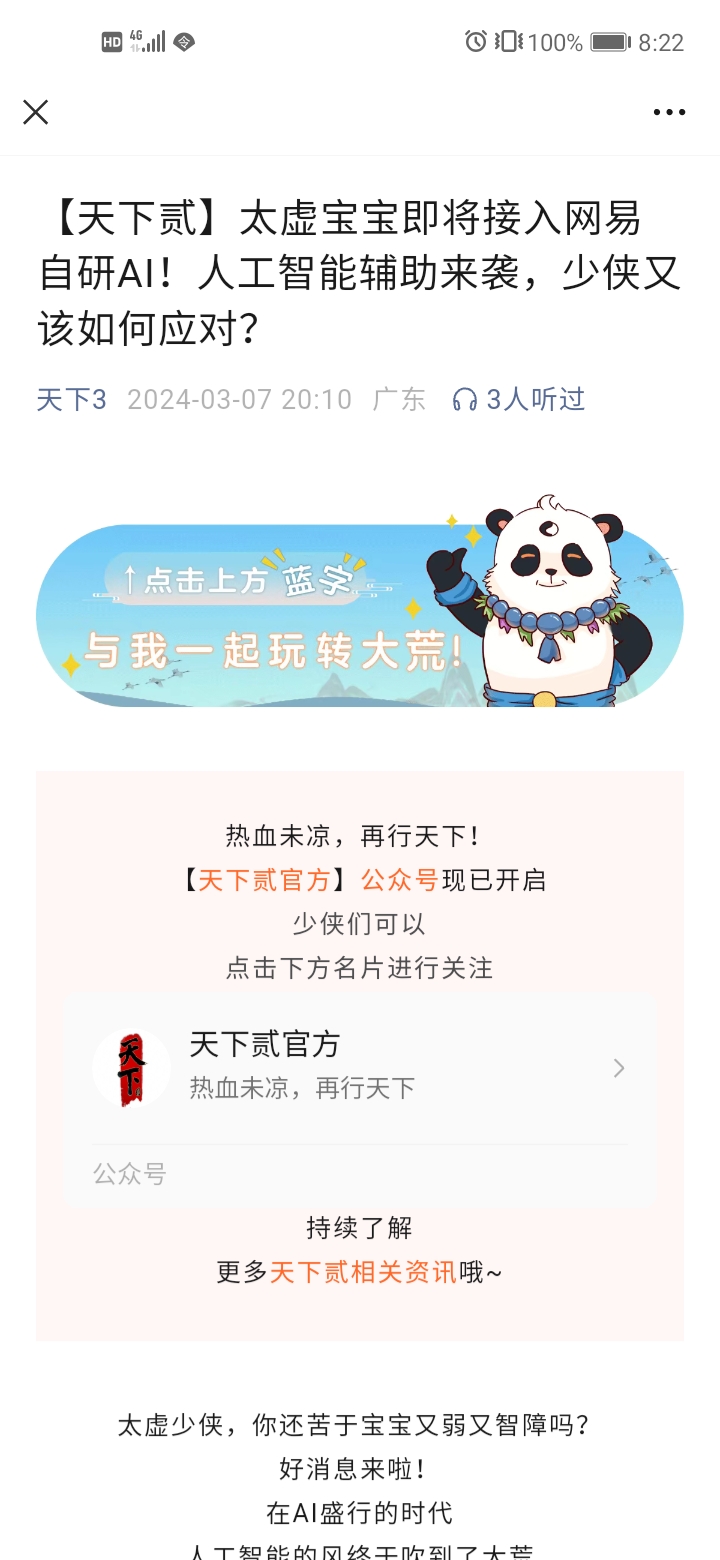
Task: Open the 天下3 account link
Action: (x=71, y=400)
